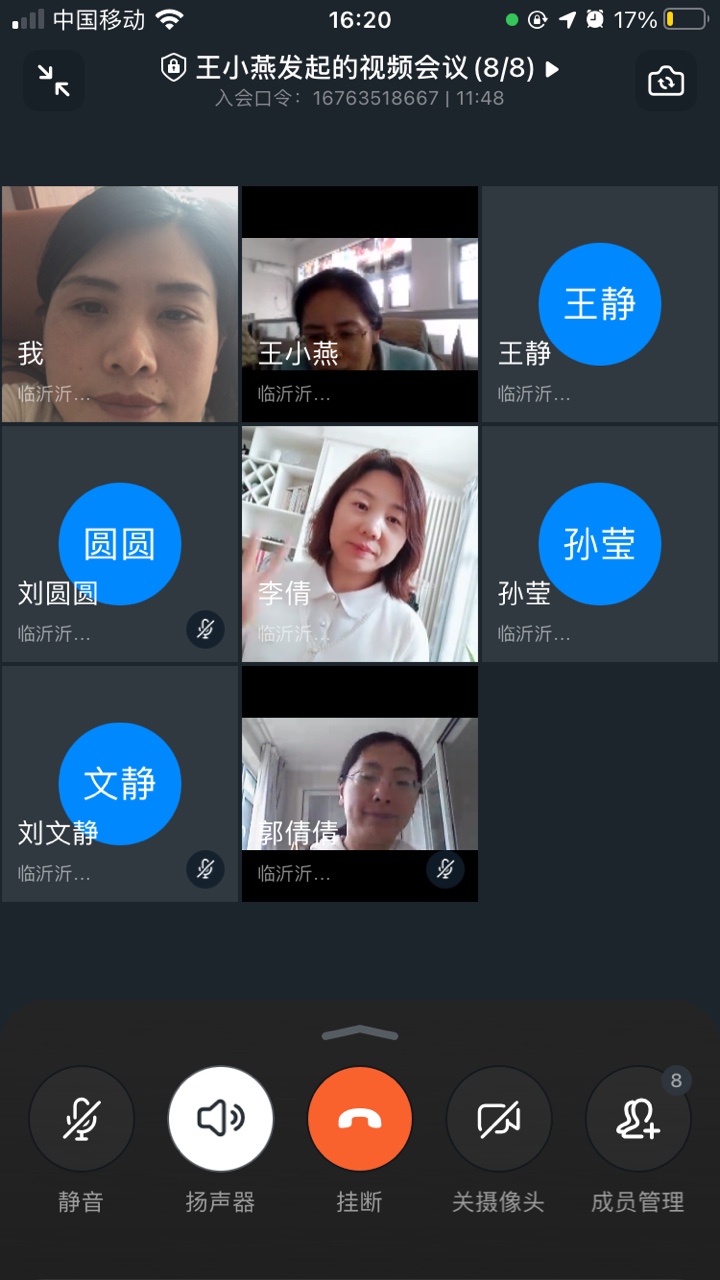Select the 王静 participant tile

(600, 304)
